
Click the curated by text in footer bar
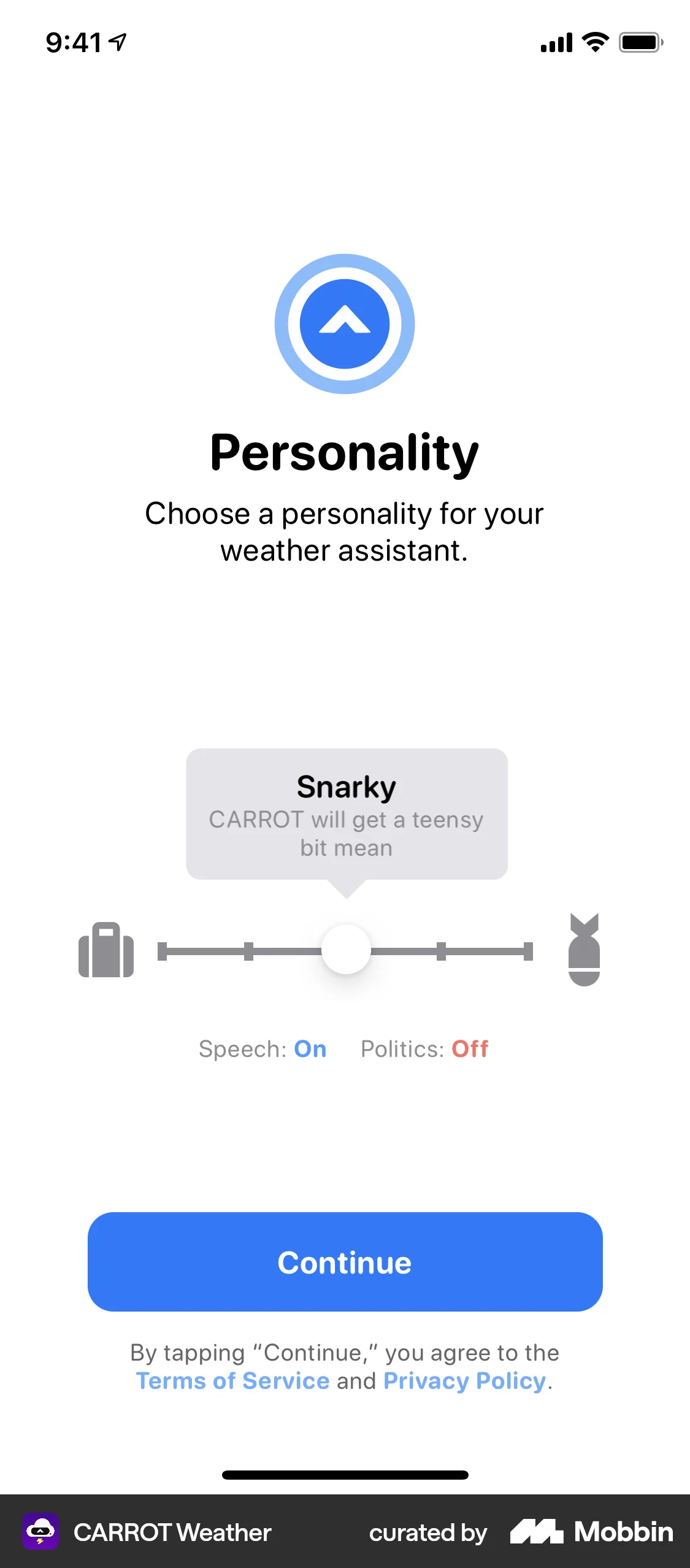tap(427, 1532)
